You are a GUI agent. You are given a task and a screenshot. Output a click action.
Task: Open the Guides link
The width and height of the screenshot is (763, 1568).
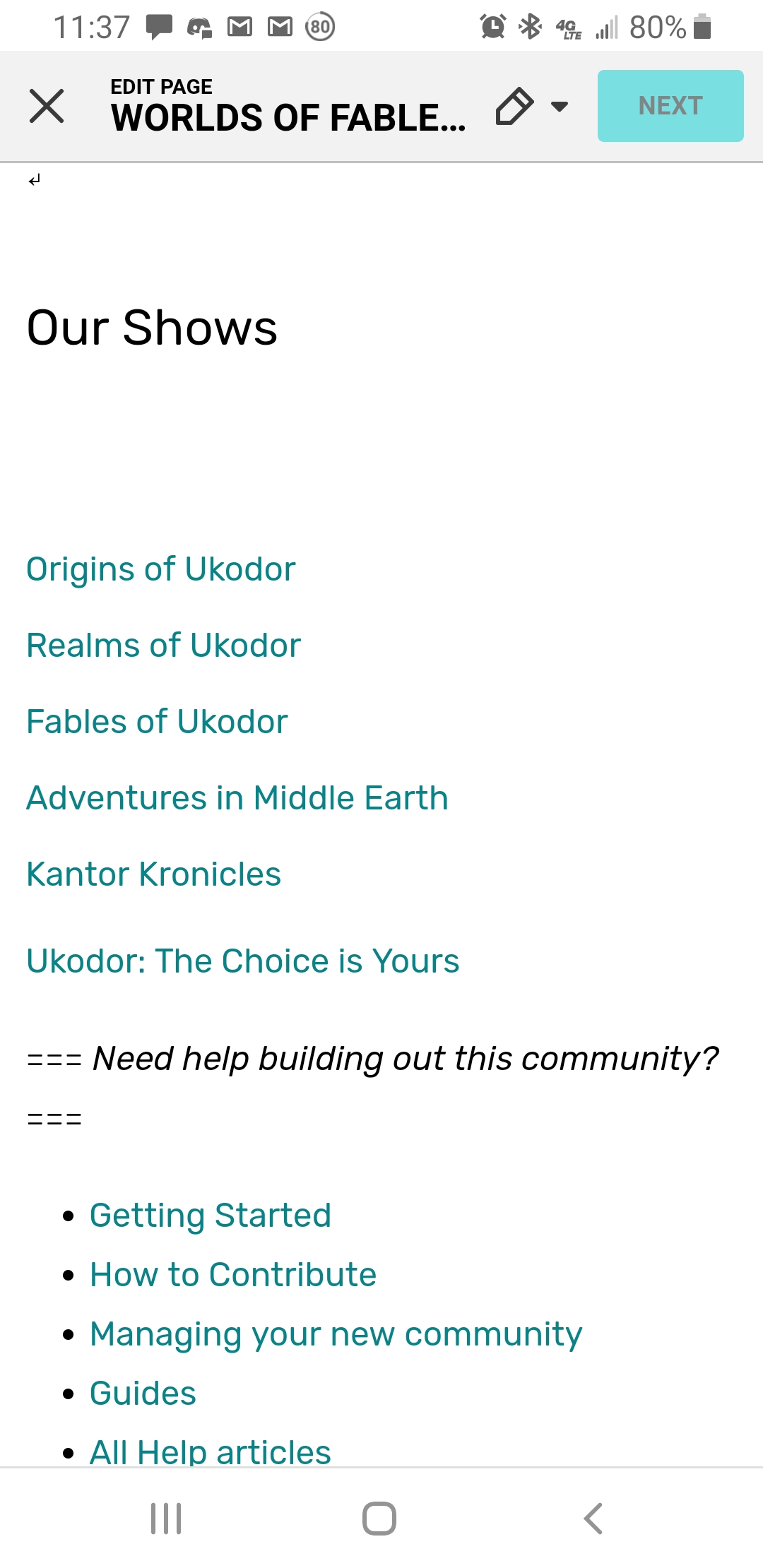pos(143,1394)
